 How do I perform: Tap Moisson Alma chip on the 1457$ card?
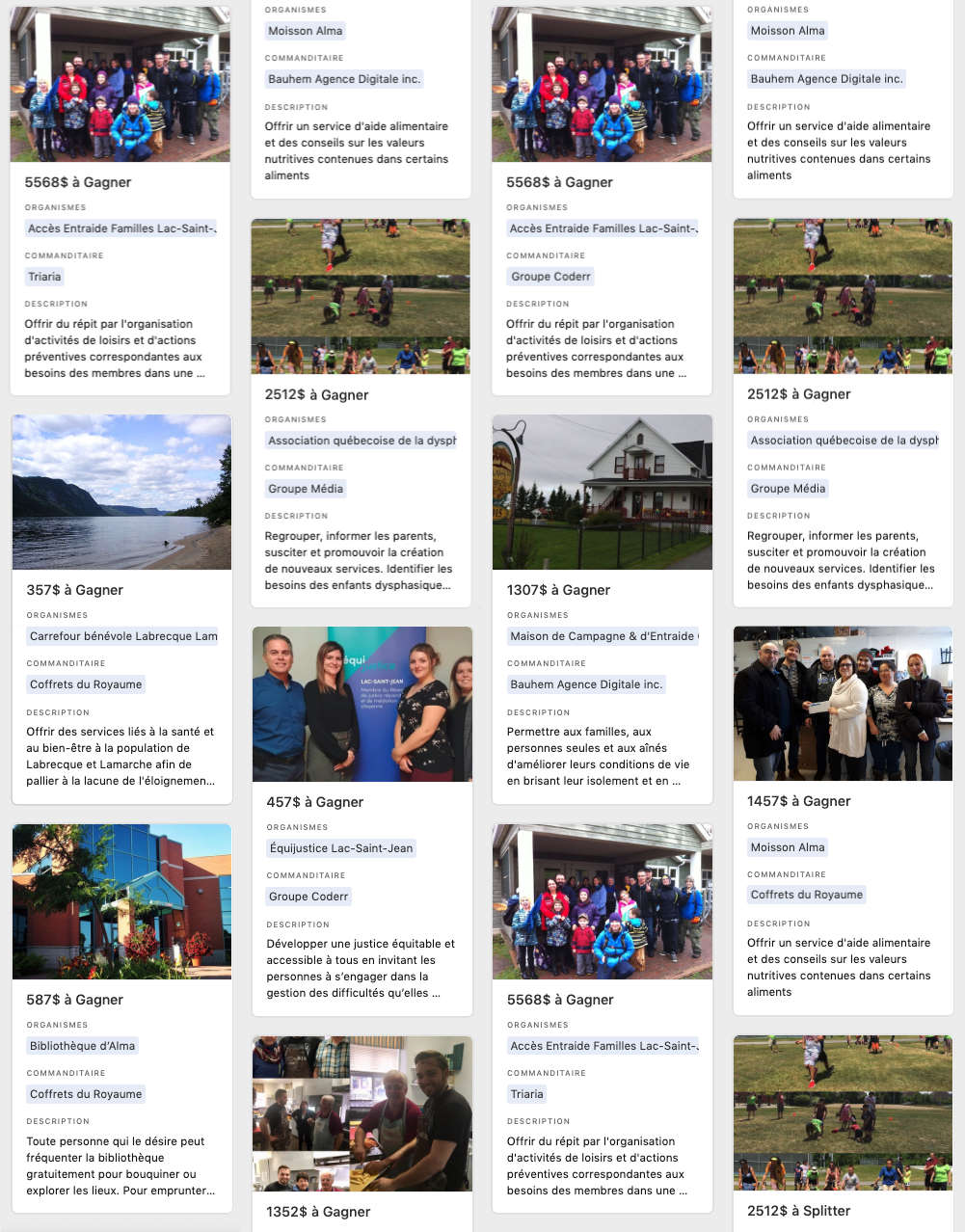click(788, 847)
